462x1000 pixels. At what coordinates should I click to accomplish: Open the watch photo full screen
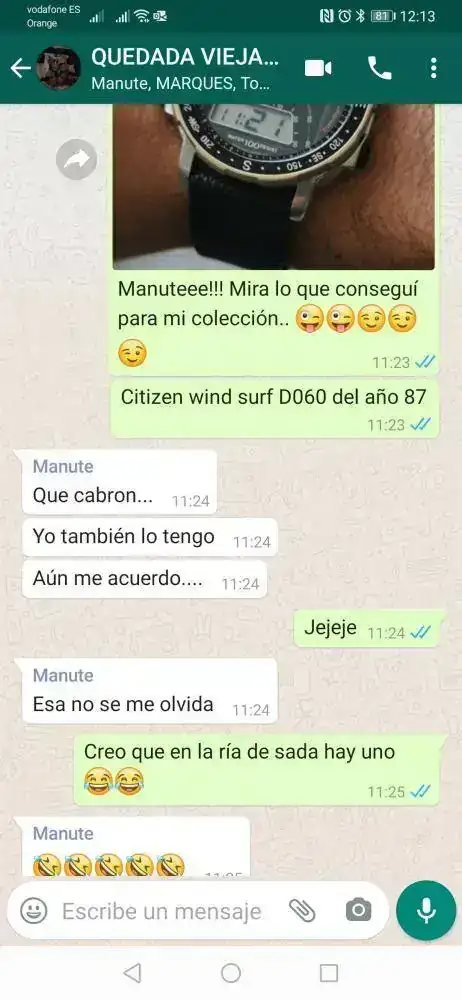pos(274,186)
